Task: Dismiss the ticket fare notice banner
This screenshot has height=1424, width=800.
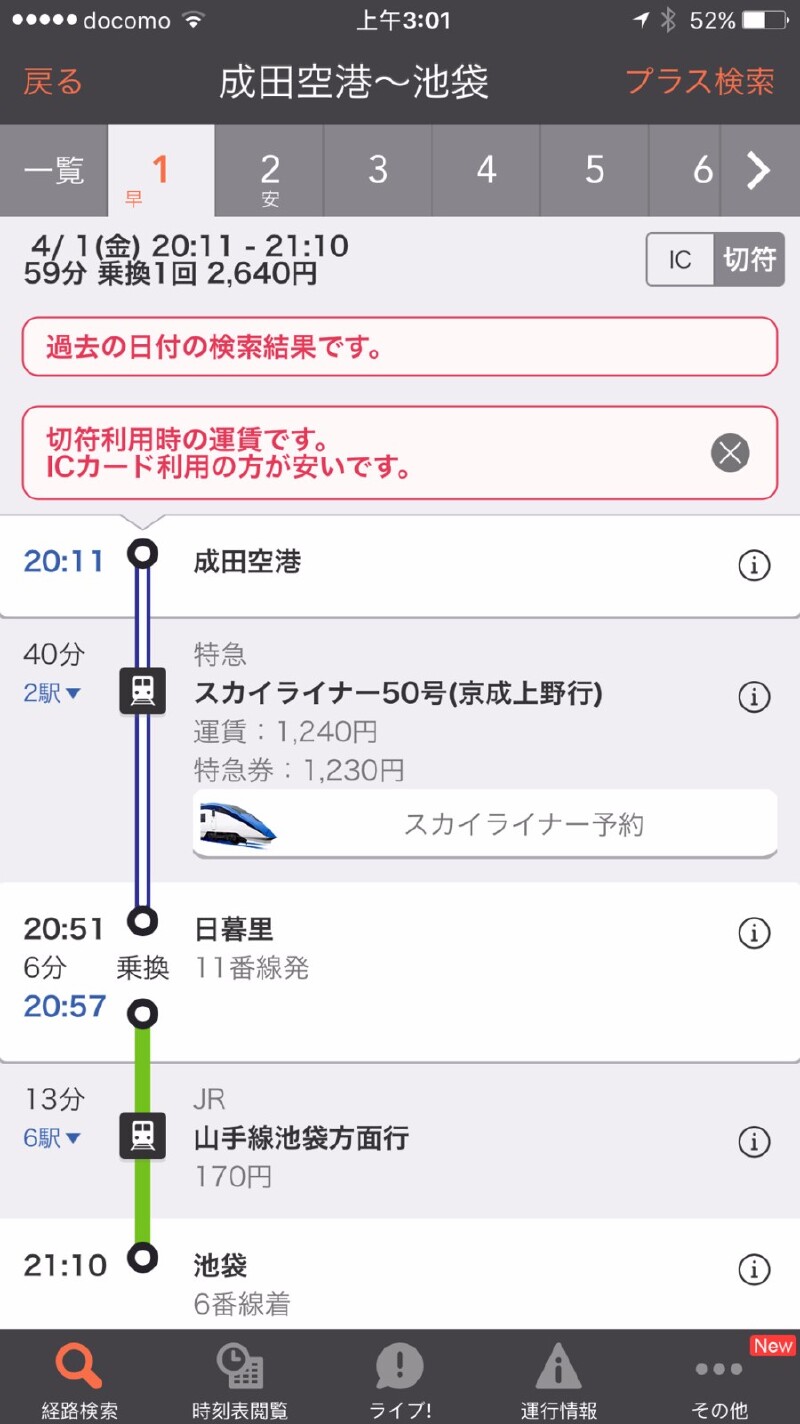Action: pos(730,453)
